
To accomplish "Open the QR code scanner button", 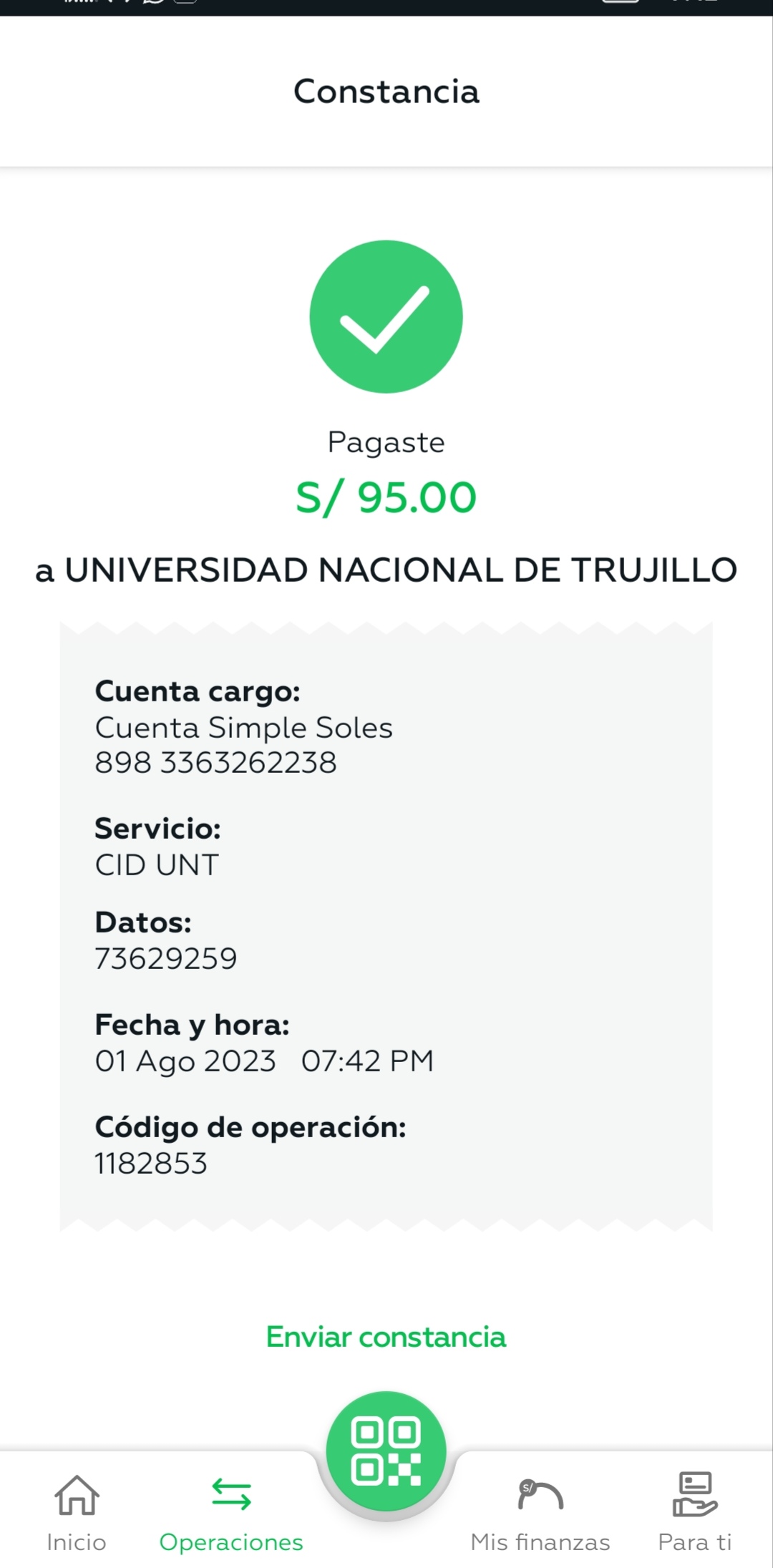I will pyautogui.click(x=386, y=1450).
